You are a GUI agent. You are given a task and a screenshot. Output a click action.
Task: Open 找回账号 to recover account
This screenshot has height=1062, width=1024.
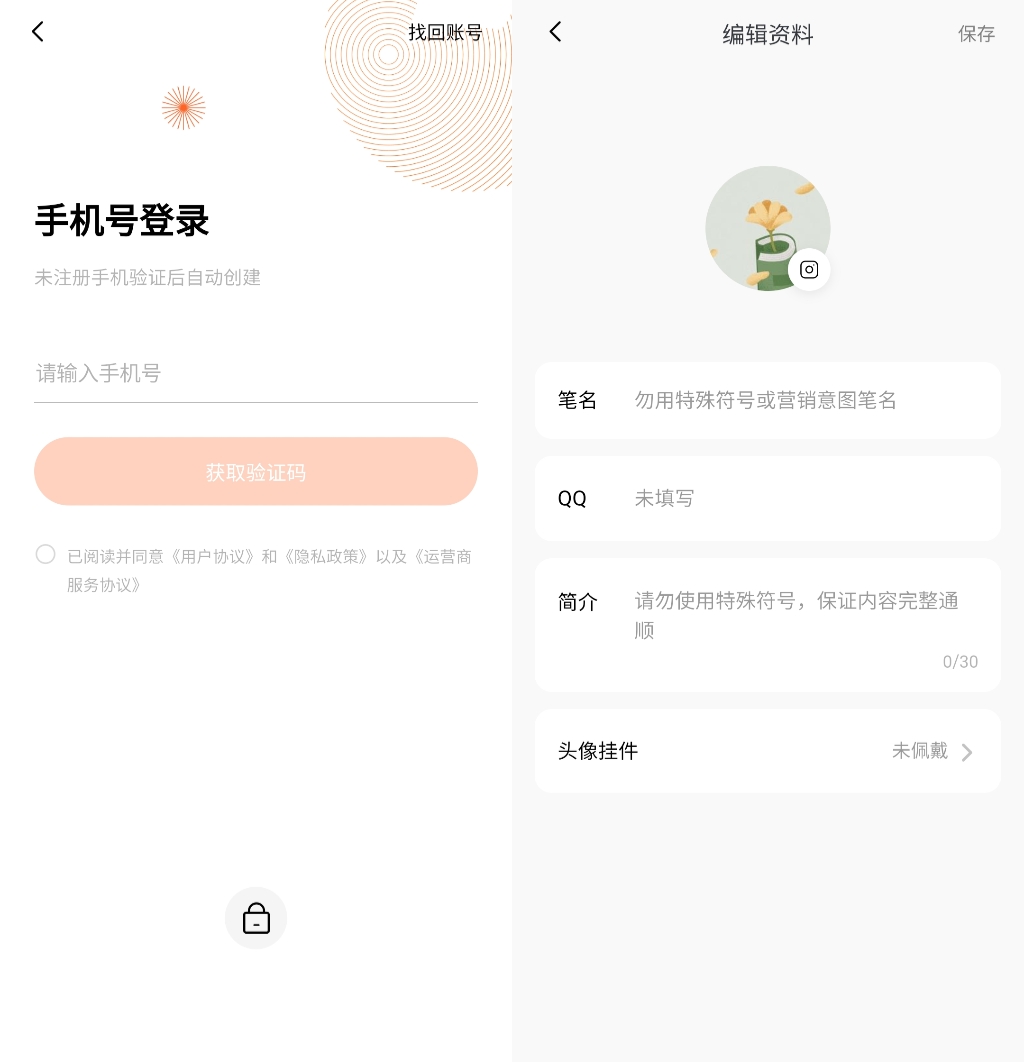[445, 32]
